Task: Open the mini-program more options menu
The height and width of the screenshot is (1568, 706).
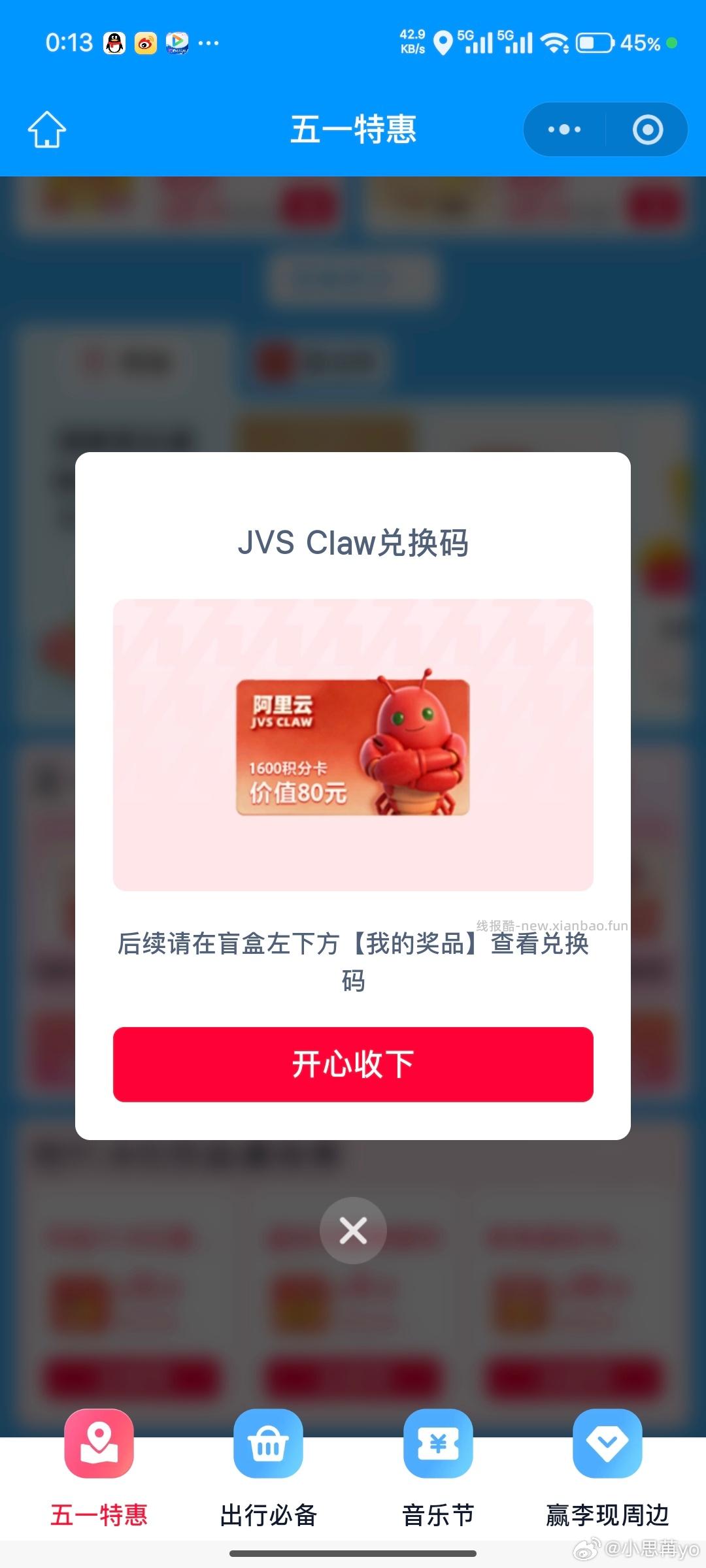Action: (562, 129)
